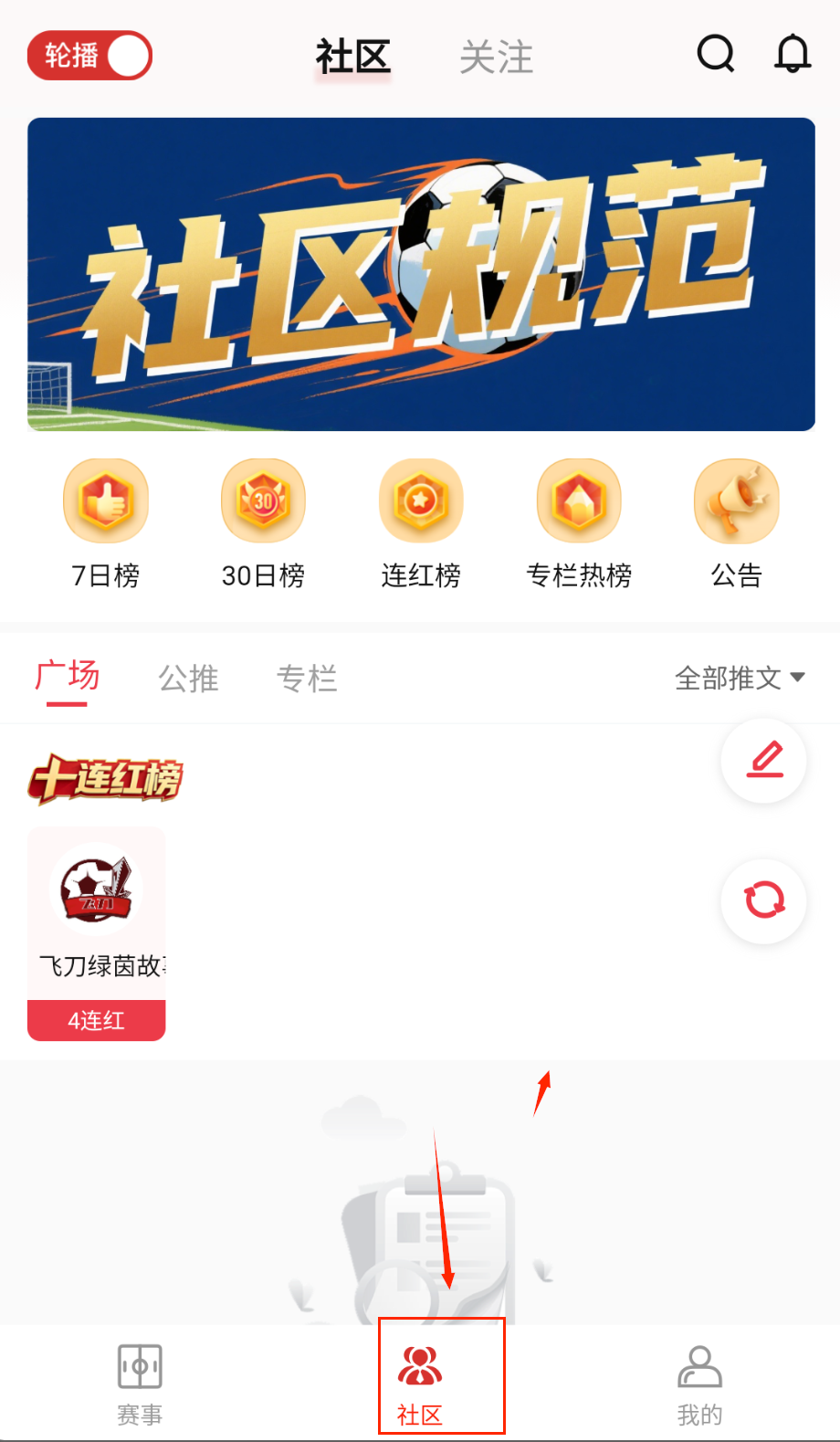Switch to the 关注 top tab
This screenshot has height=1442, width=840.
click(496, 58)
